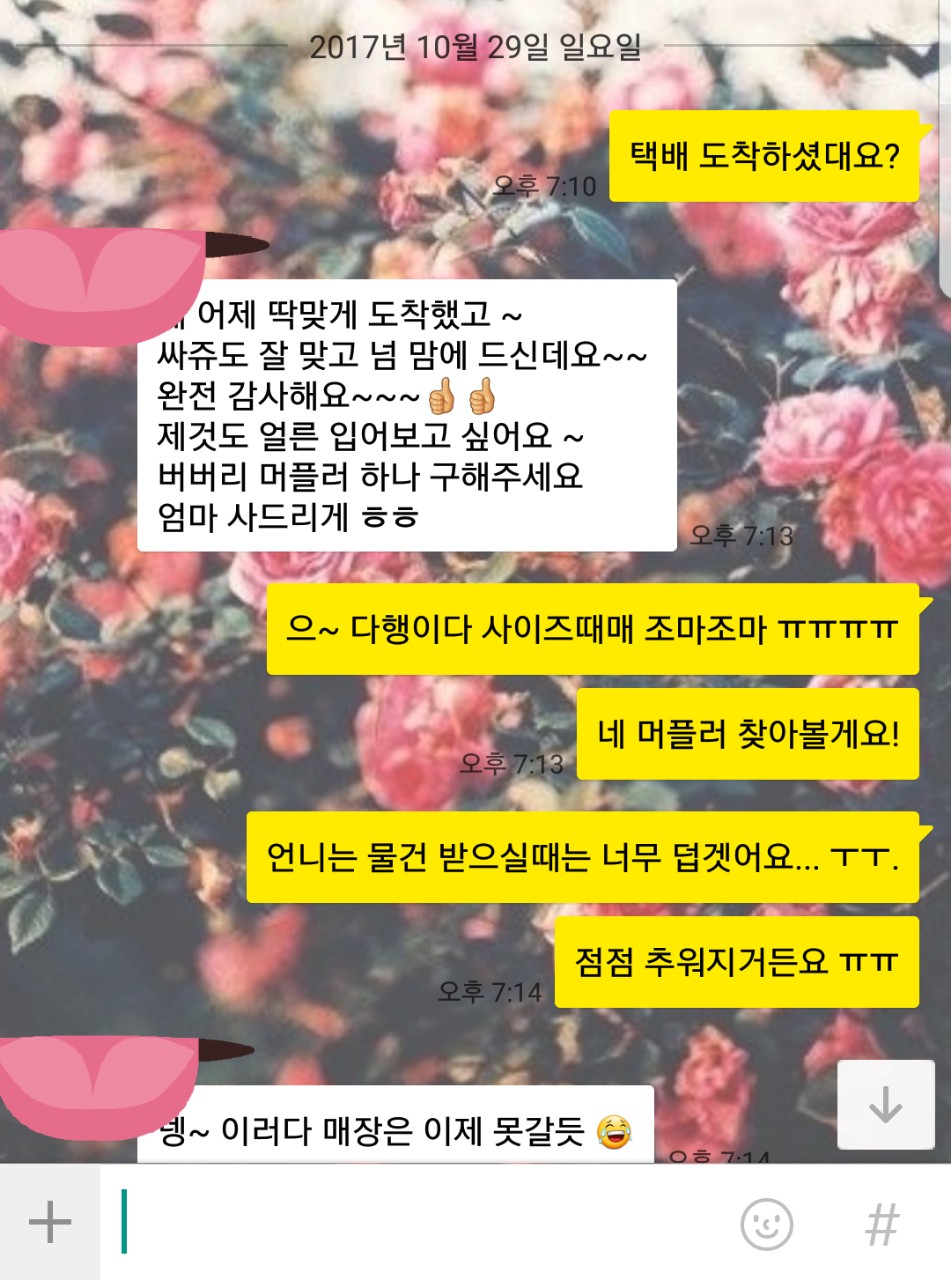Open the emoticon picker
The image size is (951, 1280).
766,1224
